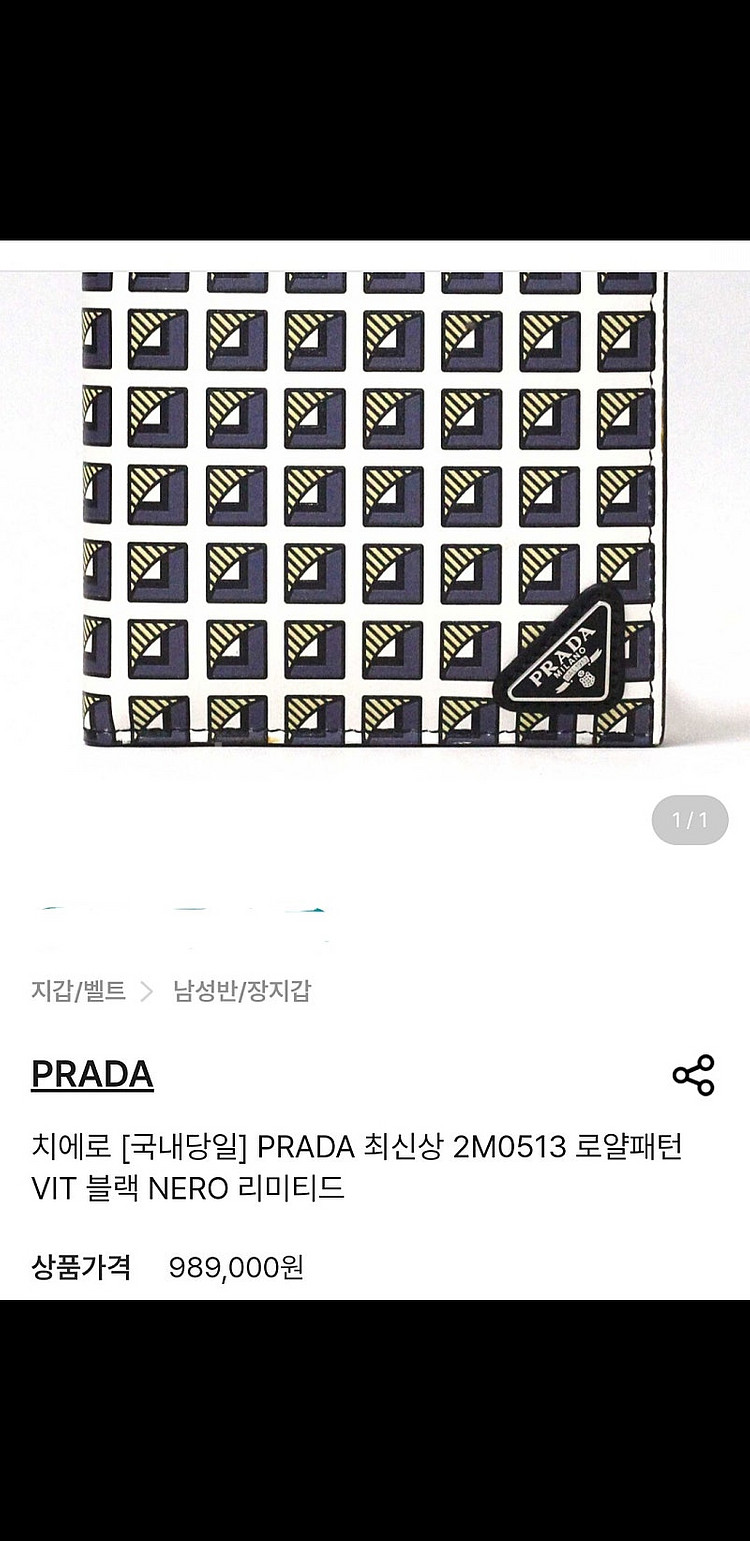
Task: Share this PRADA product
Action: (693, 1075)
